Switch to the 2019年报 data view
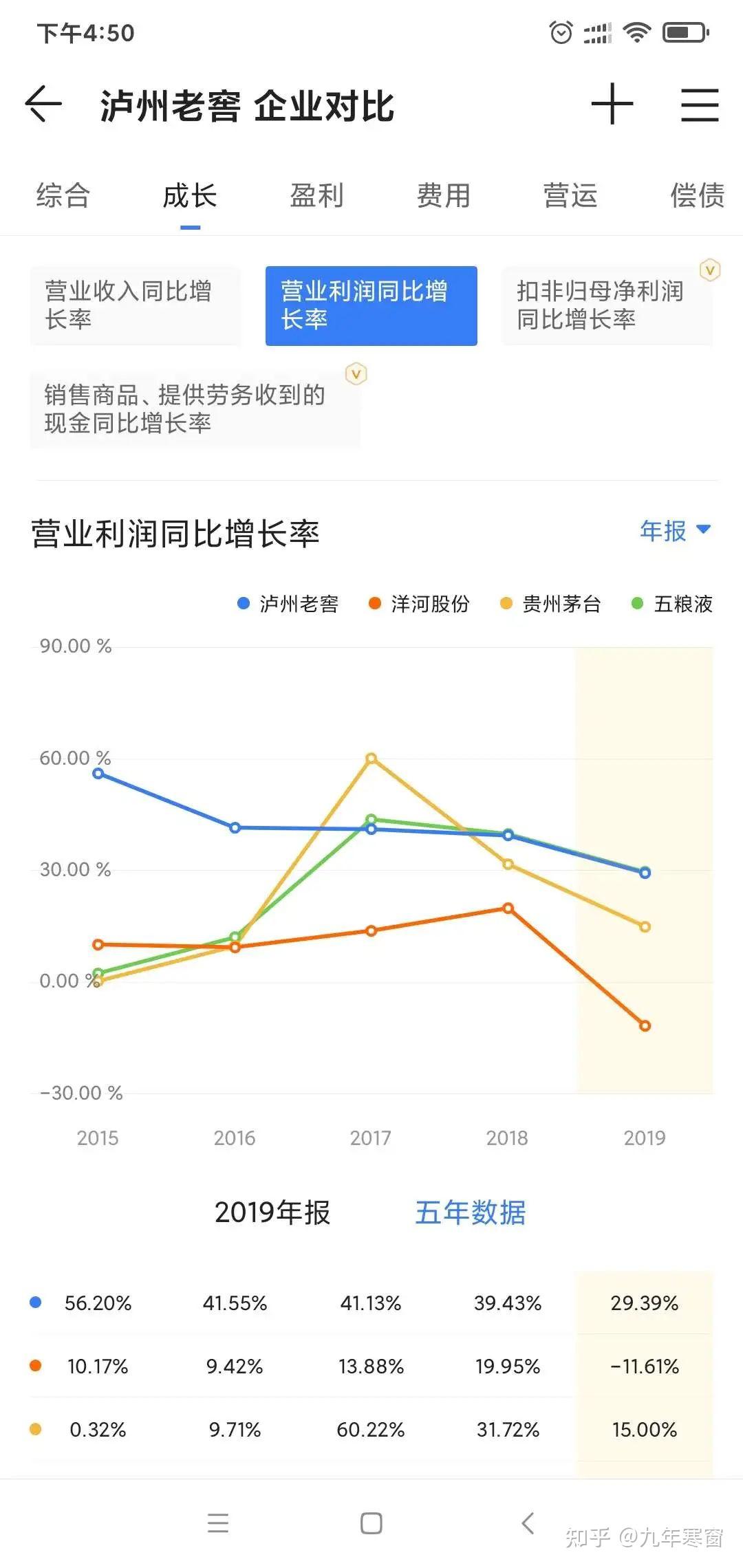This screenshot has height=1568, width=743. click(x=272, y=1212)
